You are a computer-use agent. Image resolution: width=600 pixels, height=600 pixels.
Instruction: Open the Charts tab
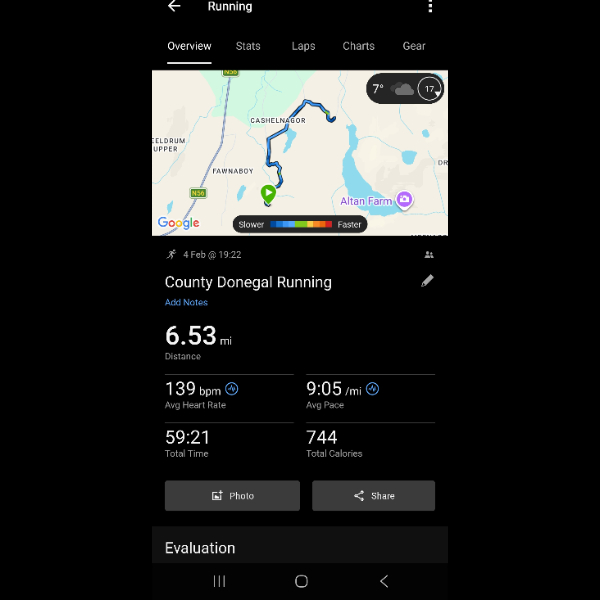(358, 46)
